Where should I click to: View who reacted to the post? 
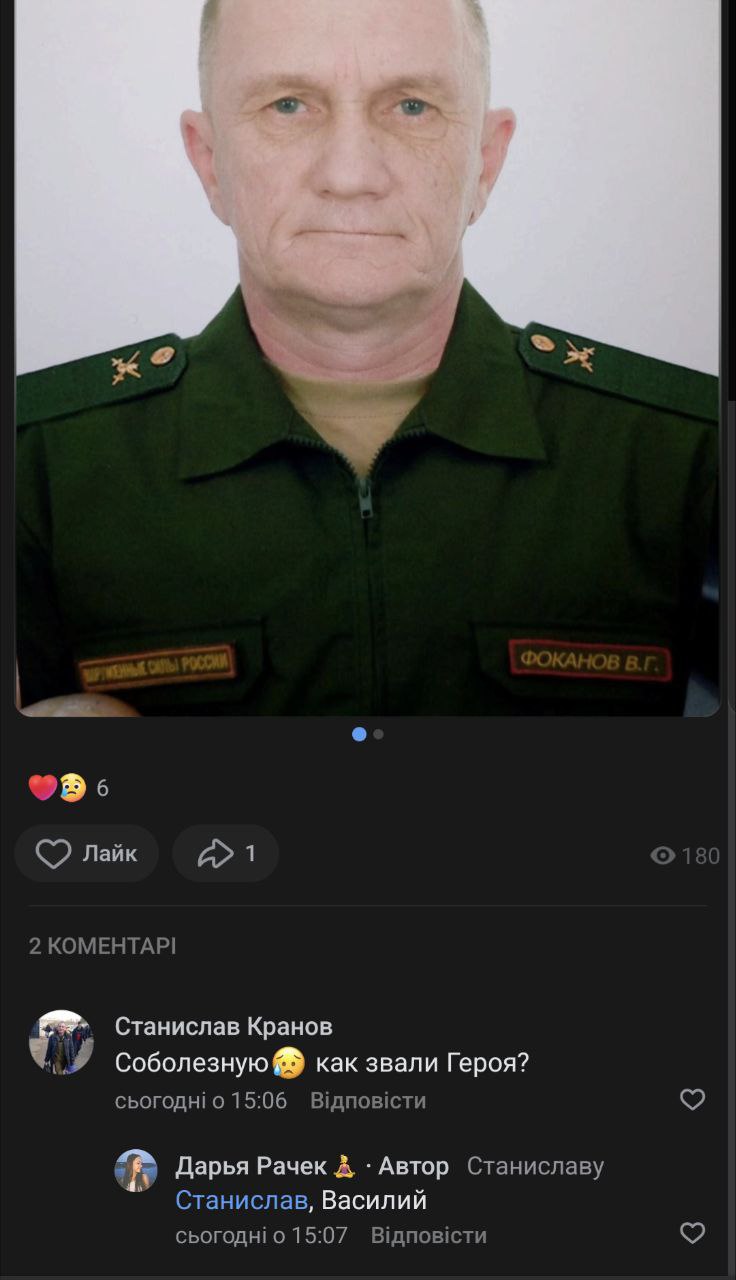tap(68, 788)
